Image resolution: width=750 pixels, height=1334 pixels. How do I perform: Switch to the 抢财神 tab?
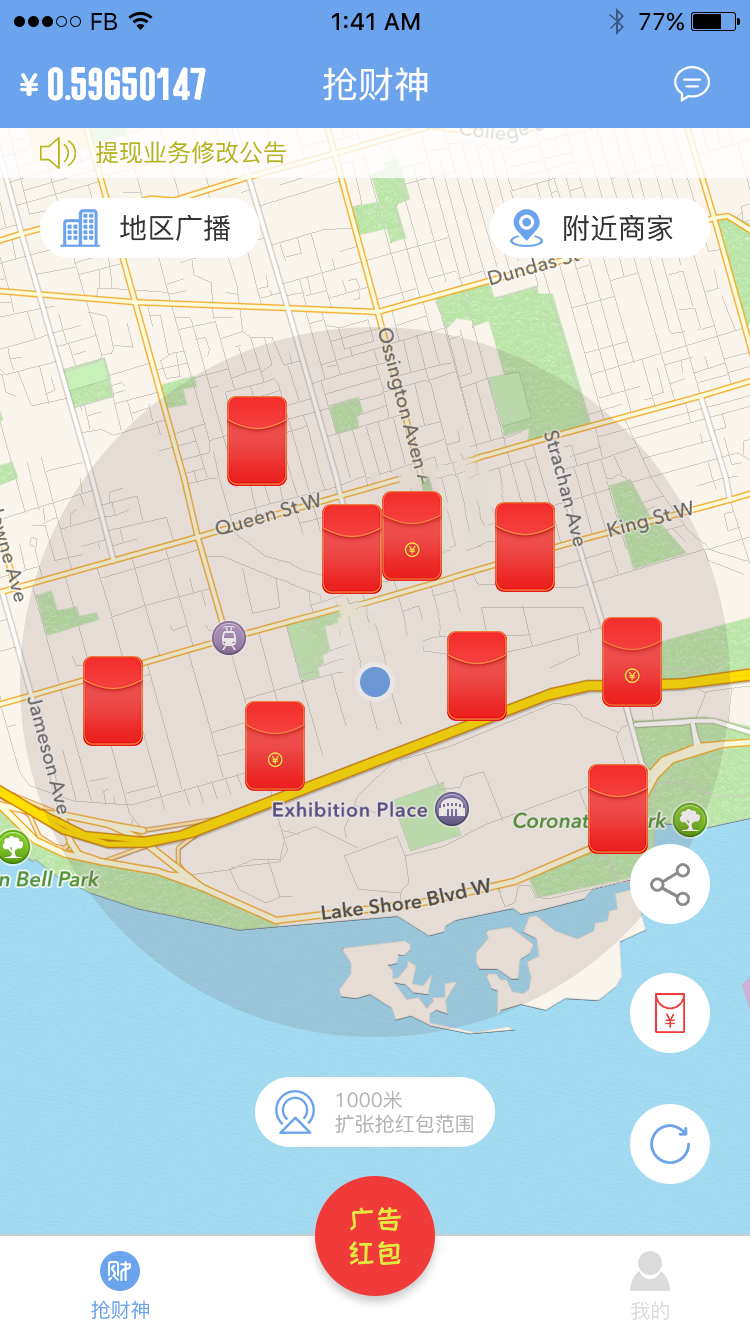click(120, 1286)
